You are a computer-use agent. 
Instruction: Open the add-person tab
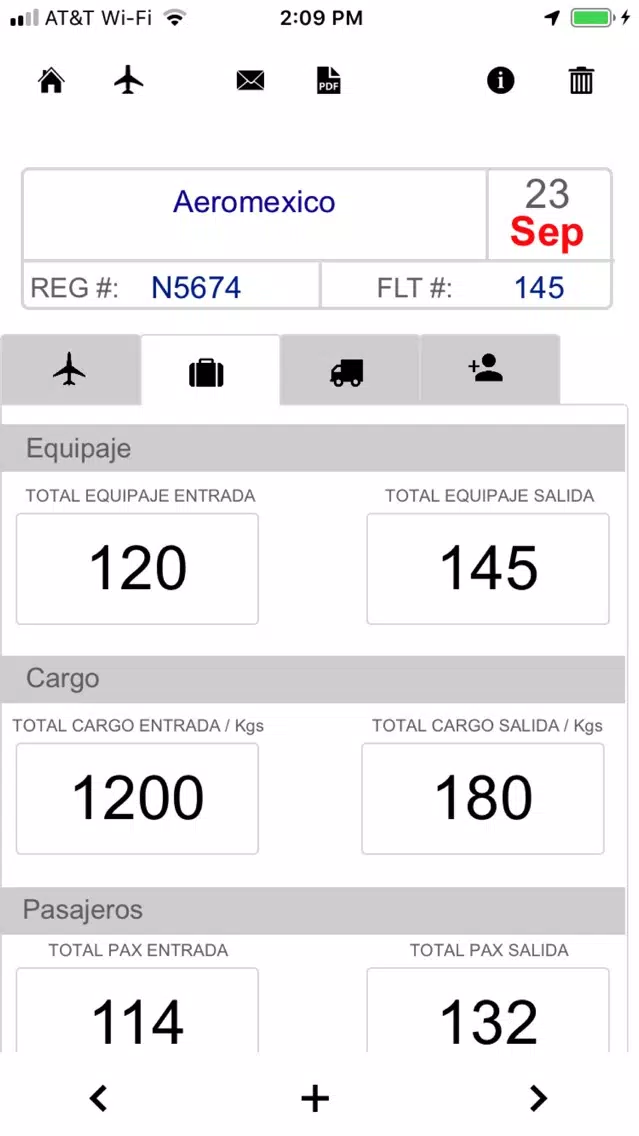coord(489,369)
